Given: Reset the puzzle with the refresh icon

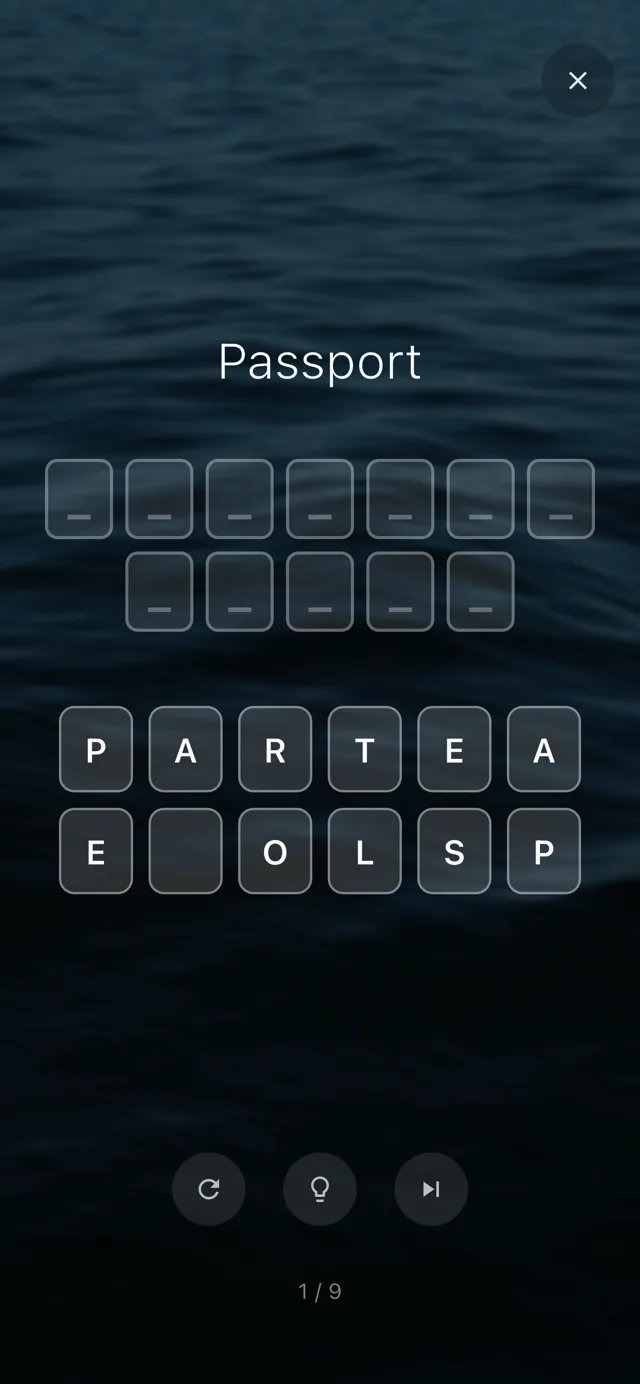Looking at the screenshot, I should click(x=208, y=1189).
